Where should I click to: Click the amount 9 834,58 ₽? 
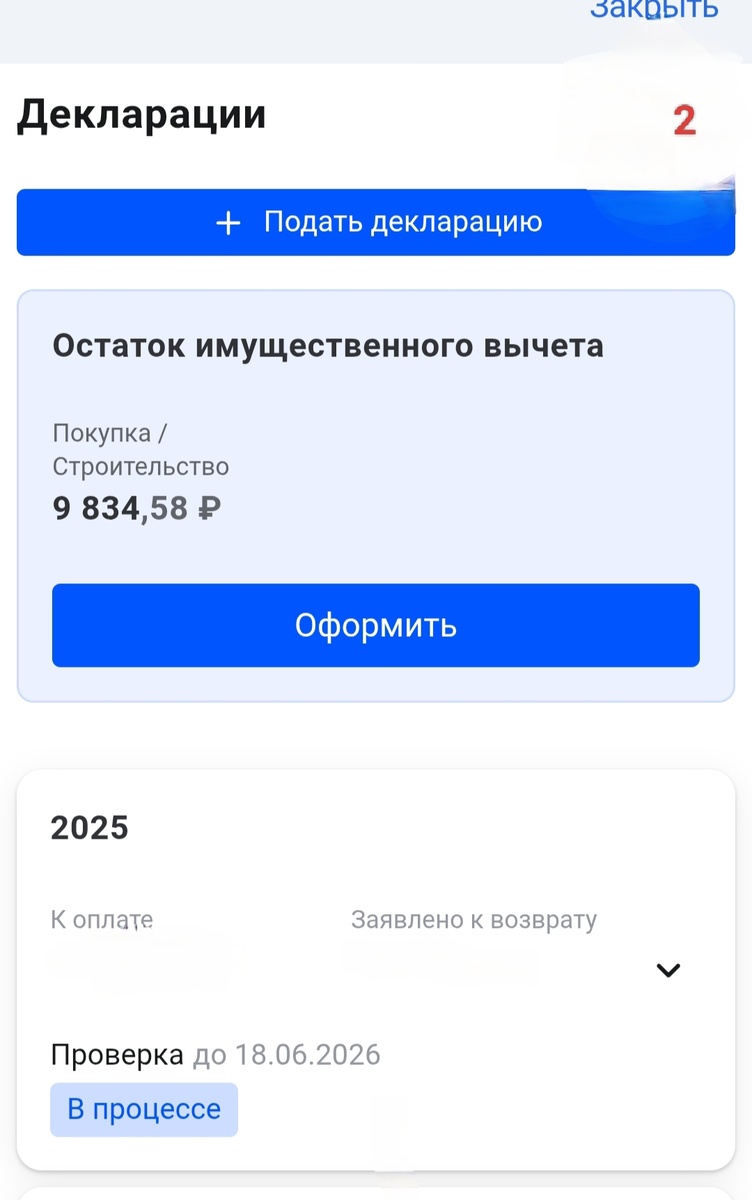[134, 507]
